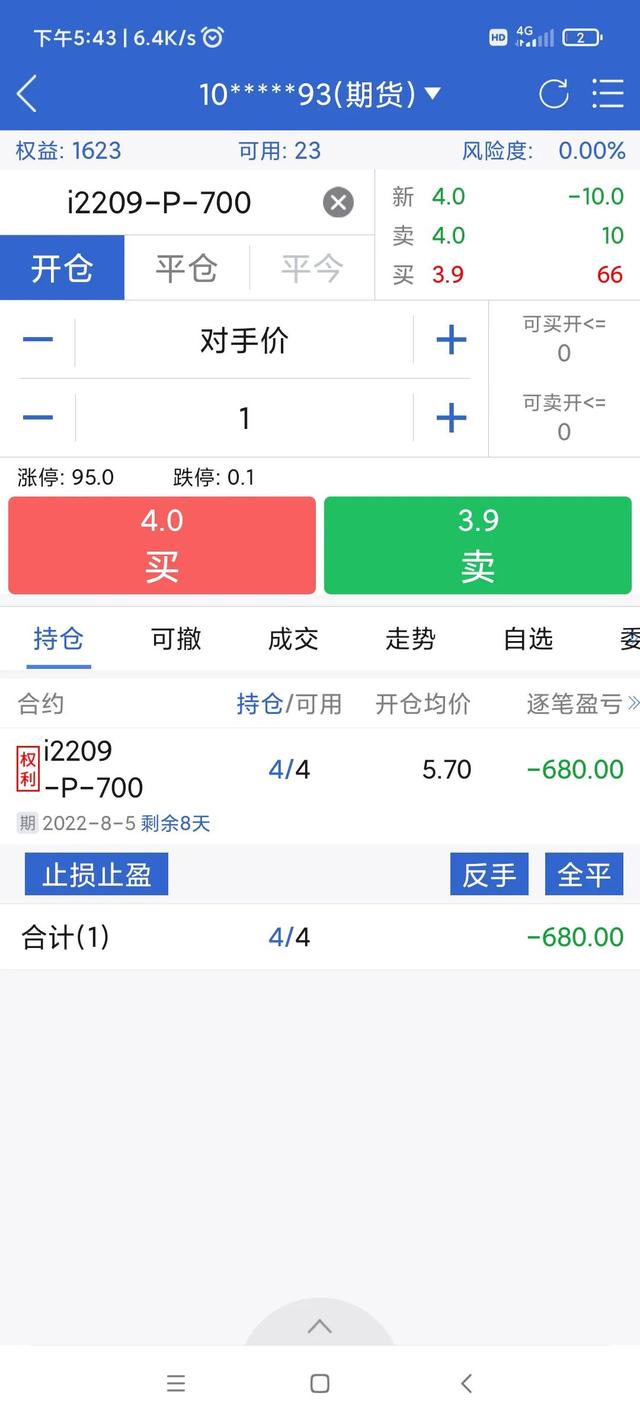Increase the quantity above 1 with plus
Screen dimensions: 640x1422
(451, 417)
